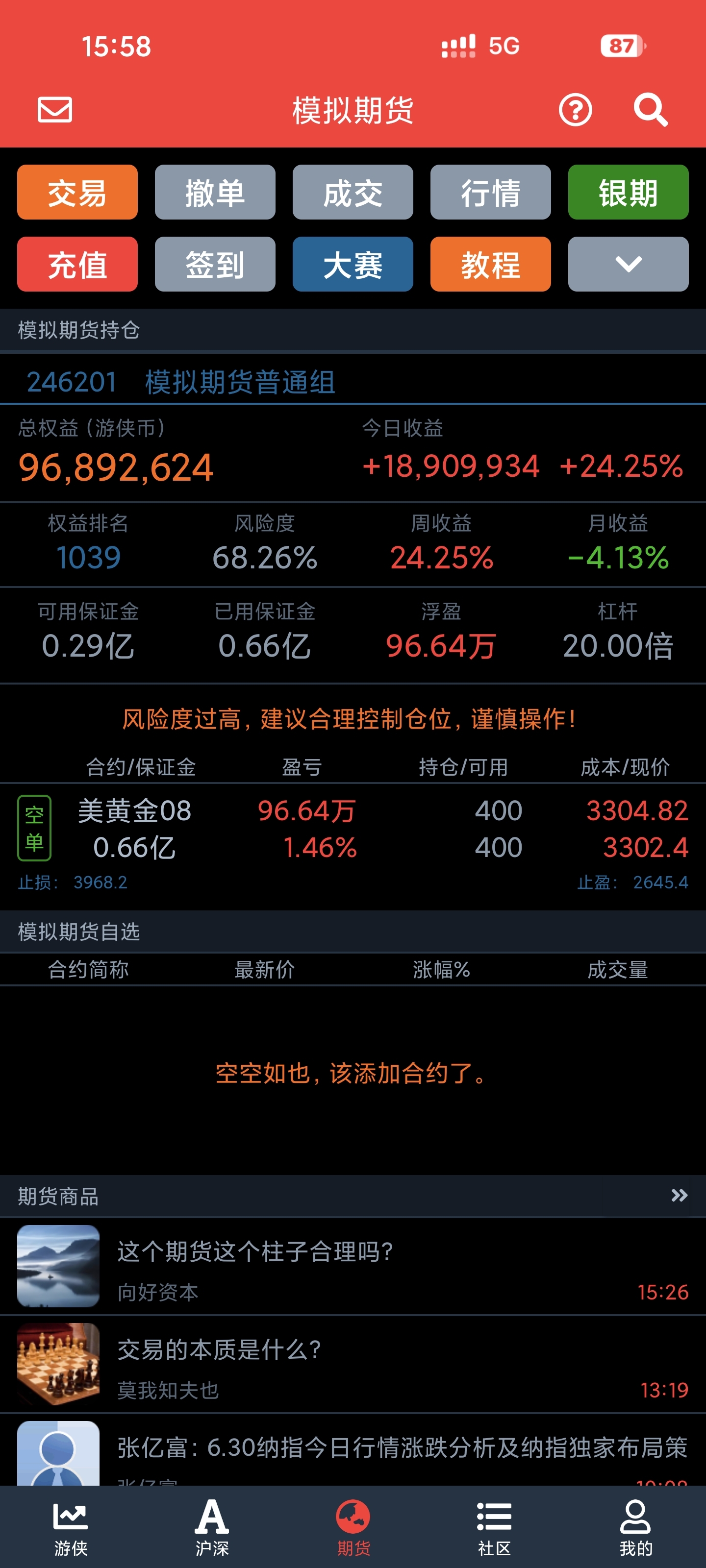
Task: Open the 教程 button
Action: (490, 264)
